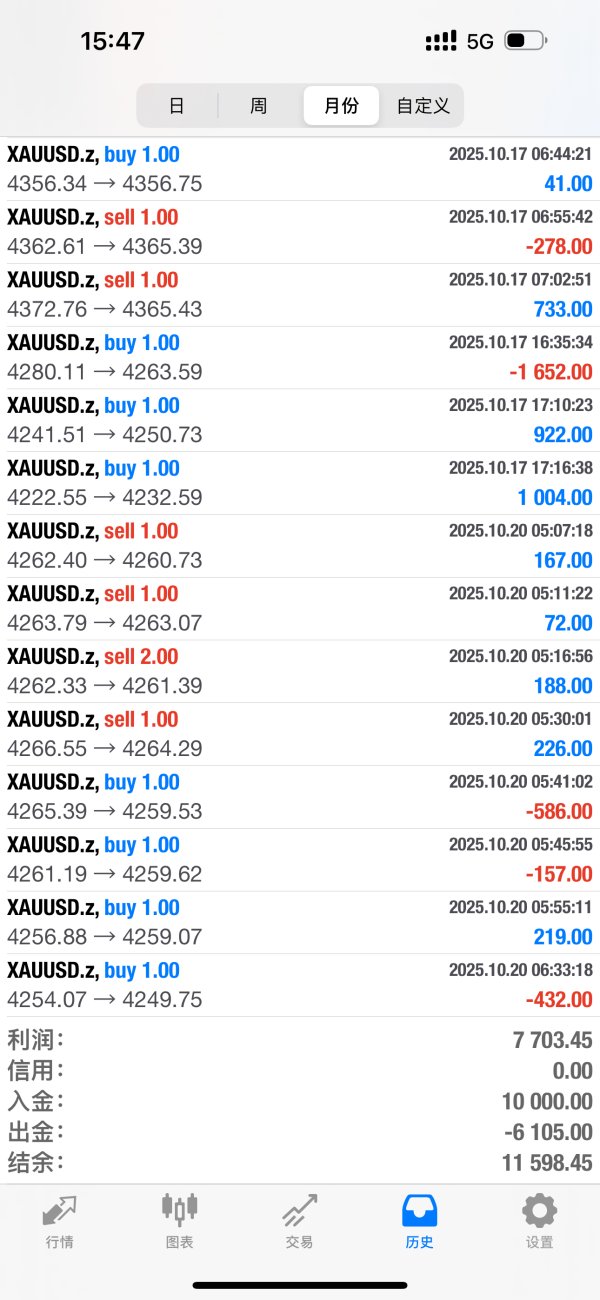
Task: Open the 设置 tab
Action: coord(539,1222)
